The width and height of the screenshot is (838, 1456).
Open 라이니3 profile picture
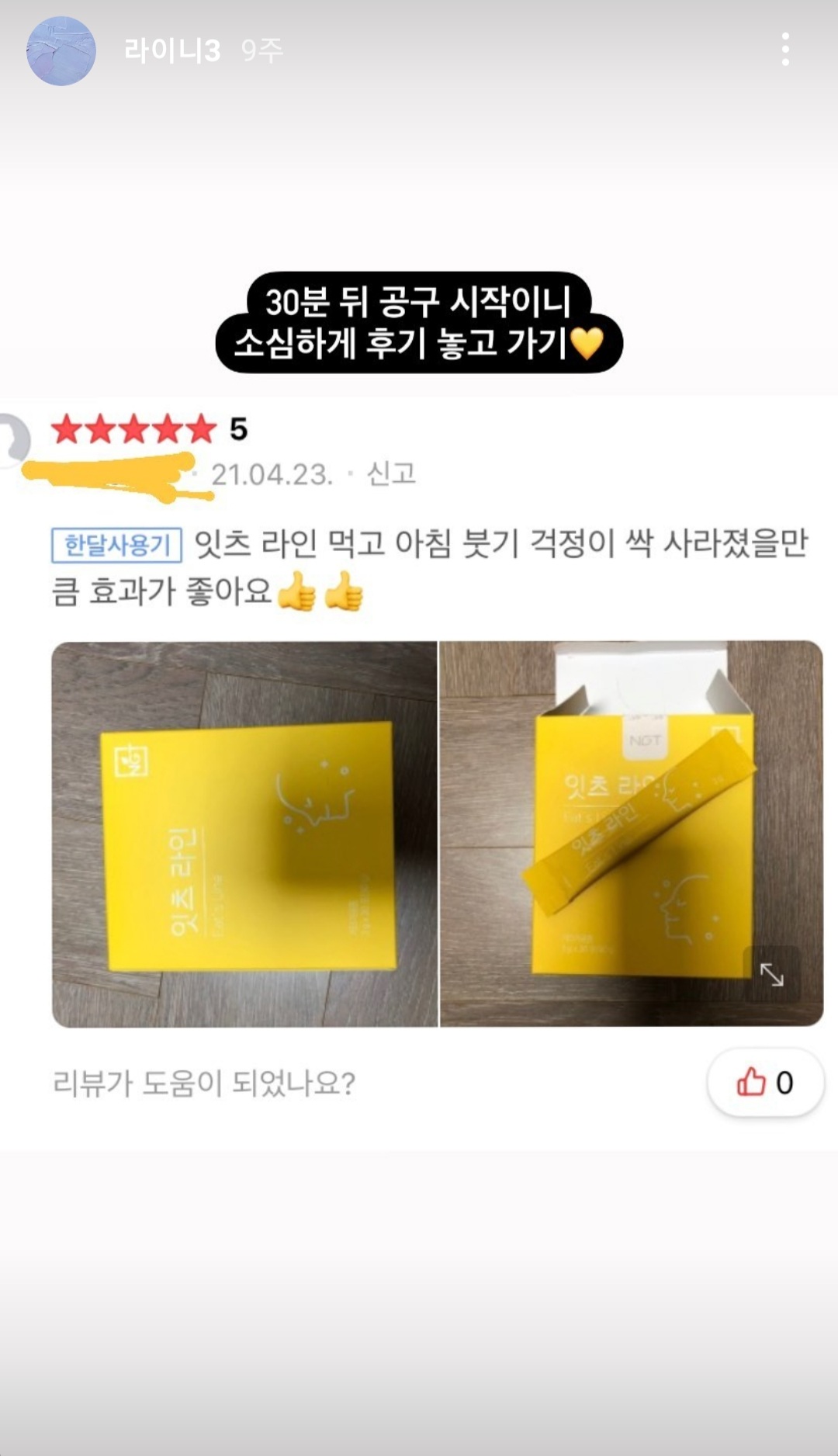(61, 51)
